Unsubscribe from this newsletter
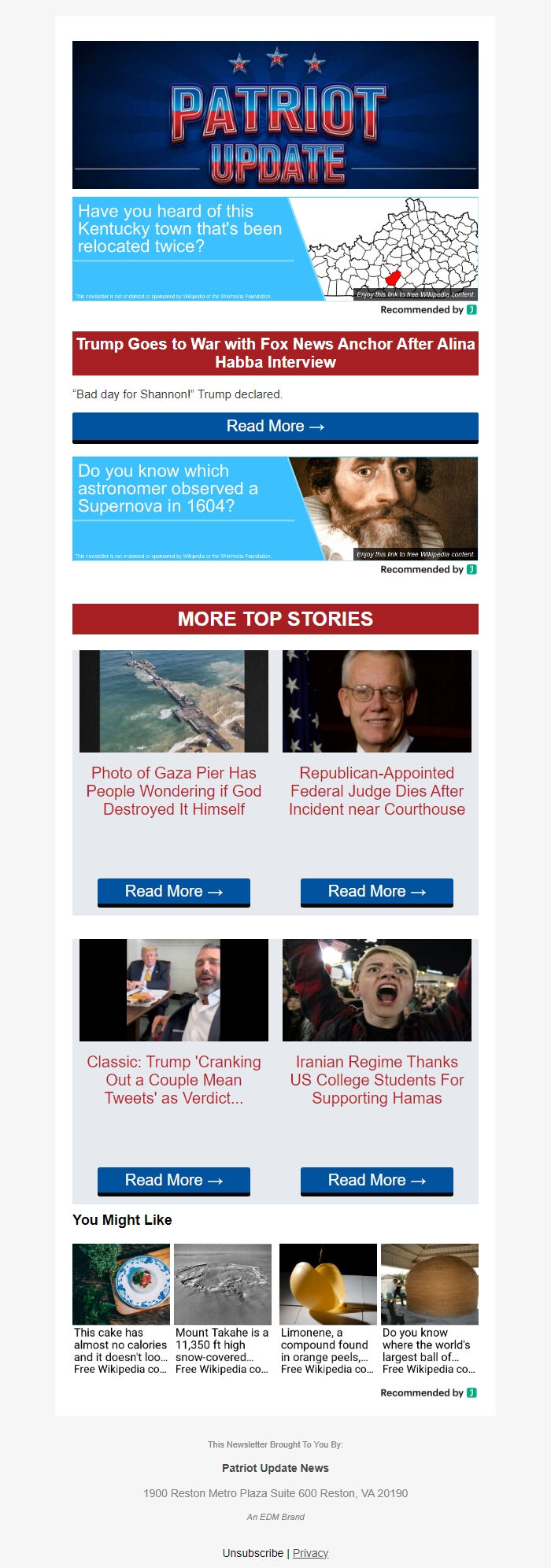 pyautogui.click(x=253, y=1553)
